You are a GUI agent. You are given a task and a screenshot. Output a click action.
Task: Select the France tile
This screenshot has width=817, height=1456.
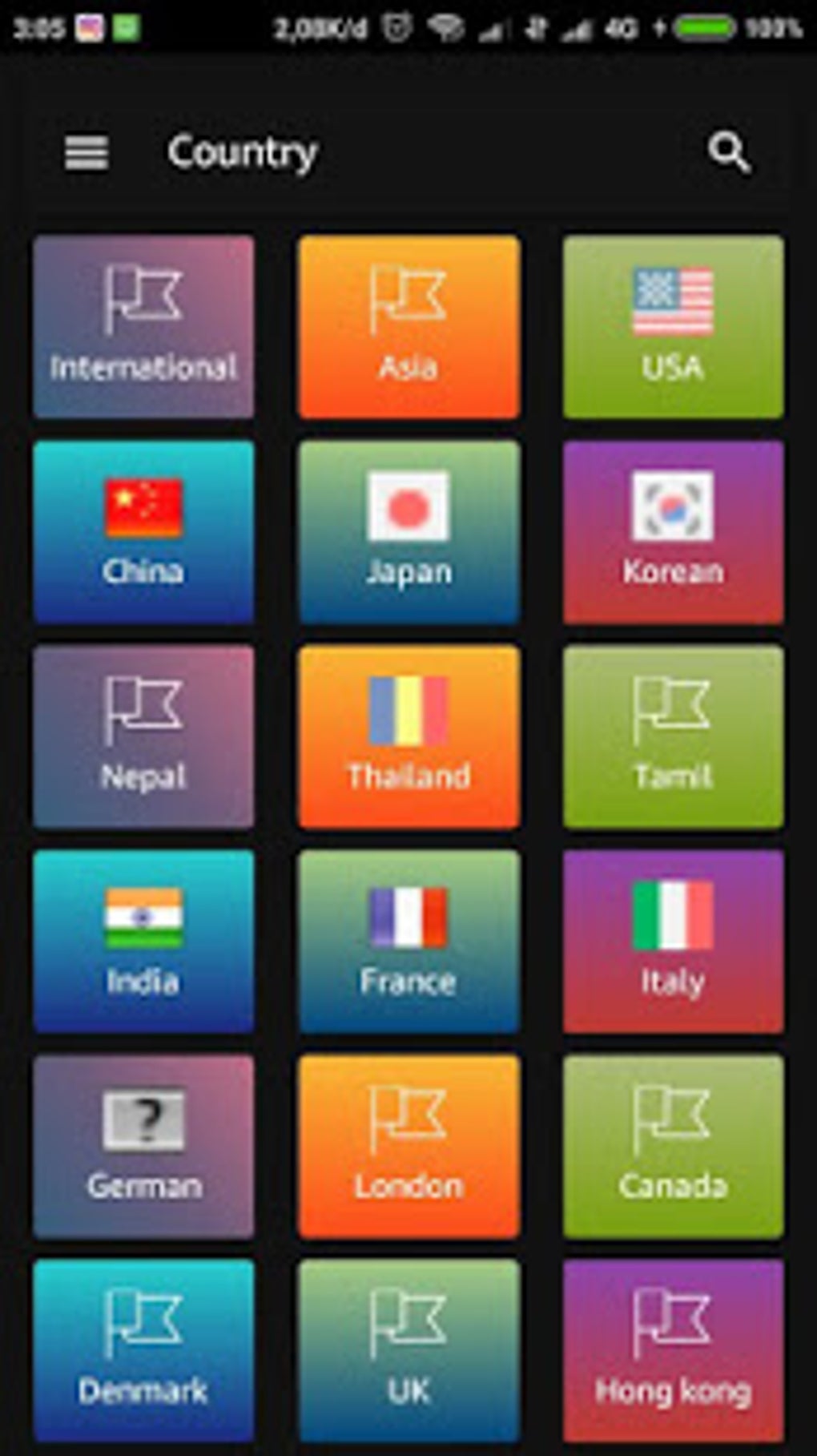point(408,942)
